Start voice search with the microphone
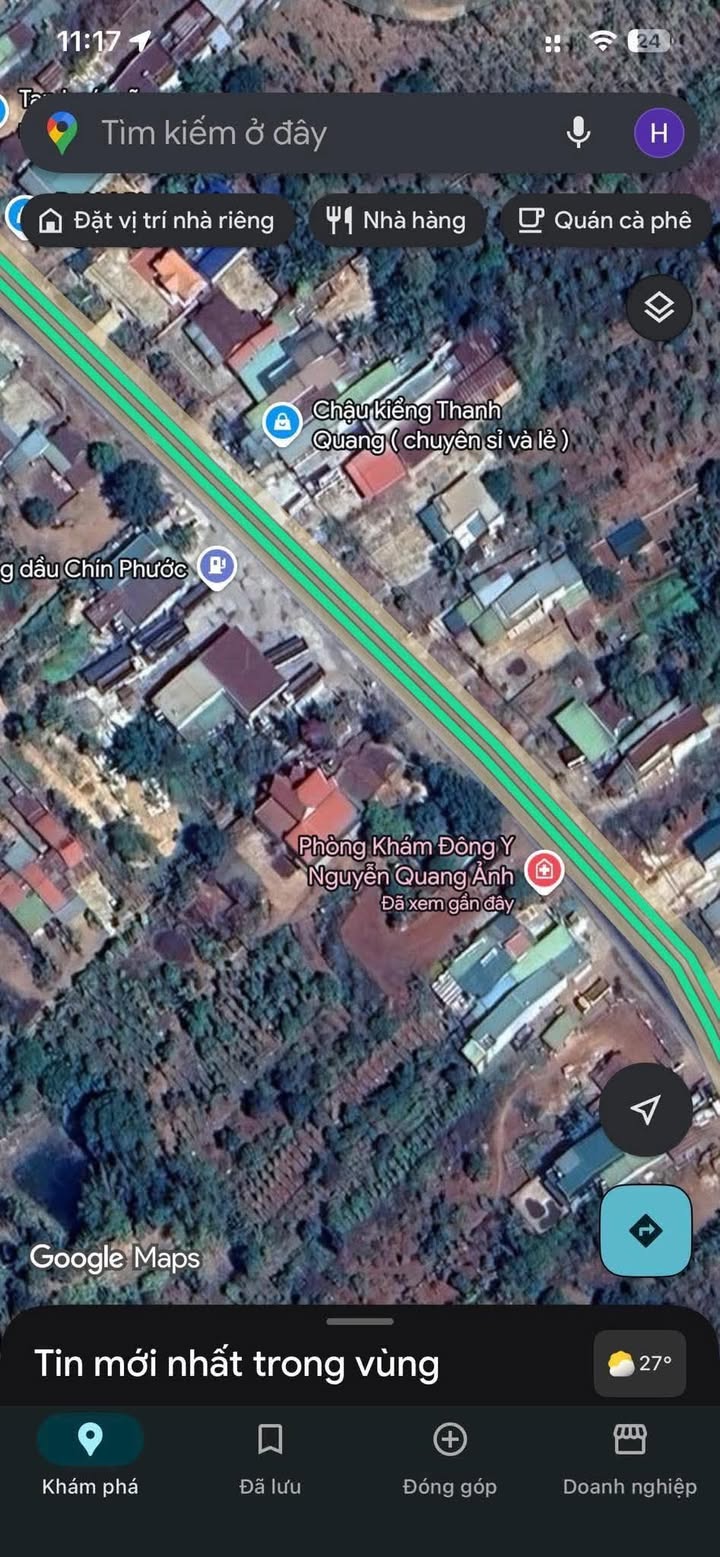The height and width of the screenshot is (1557, 720). 578,133
